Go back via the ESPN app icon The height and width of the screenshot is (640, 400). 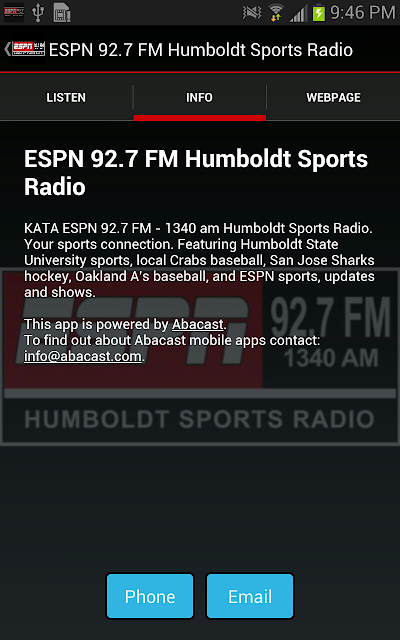coord(24,49)
